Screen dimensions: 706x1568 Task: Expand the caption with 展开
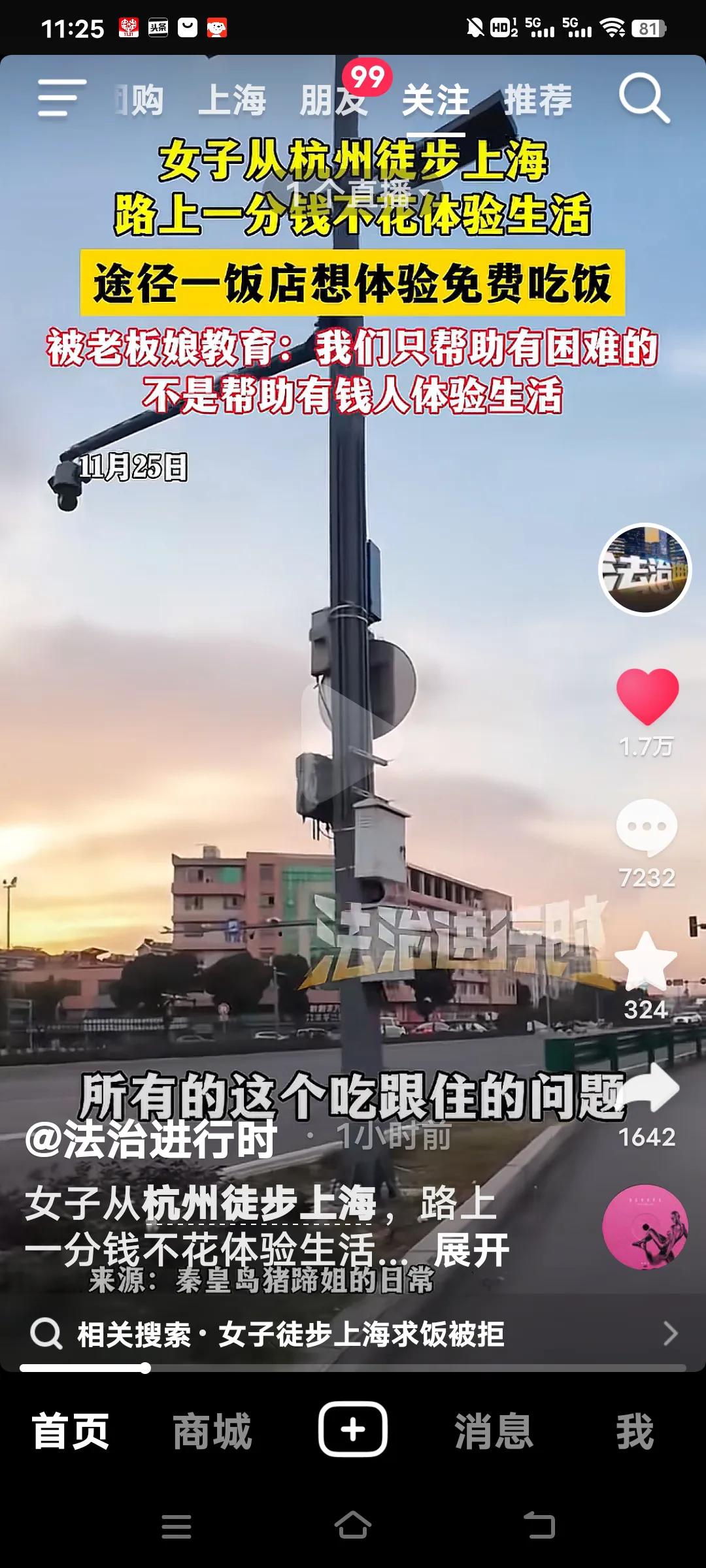tap(471, 1250)
